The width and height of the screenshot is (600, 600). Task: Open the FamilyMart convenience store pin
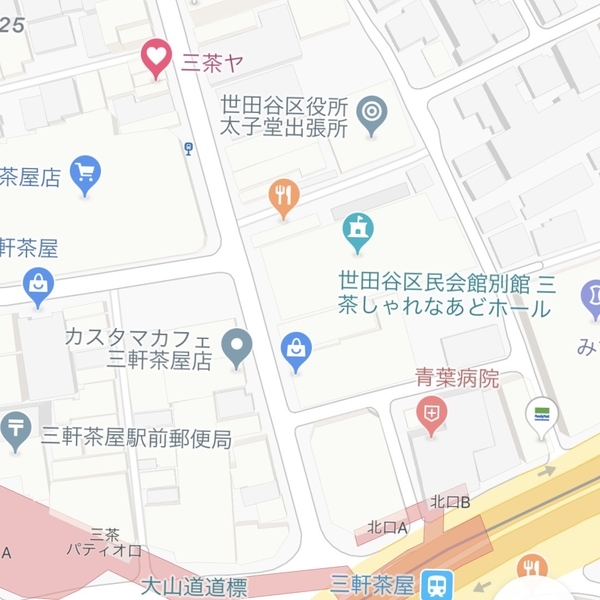click(x=541, y=415)
